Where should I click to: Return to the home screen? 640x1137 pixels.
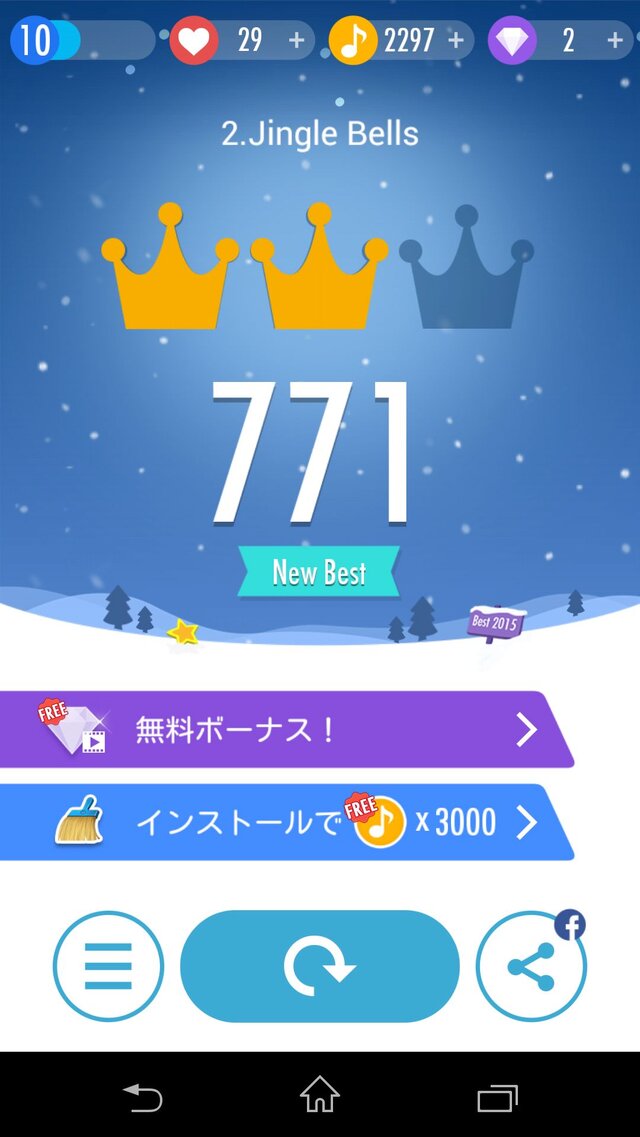click(x=320, y=1095)
